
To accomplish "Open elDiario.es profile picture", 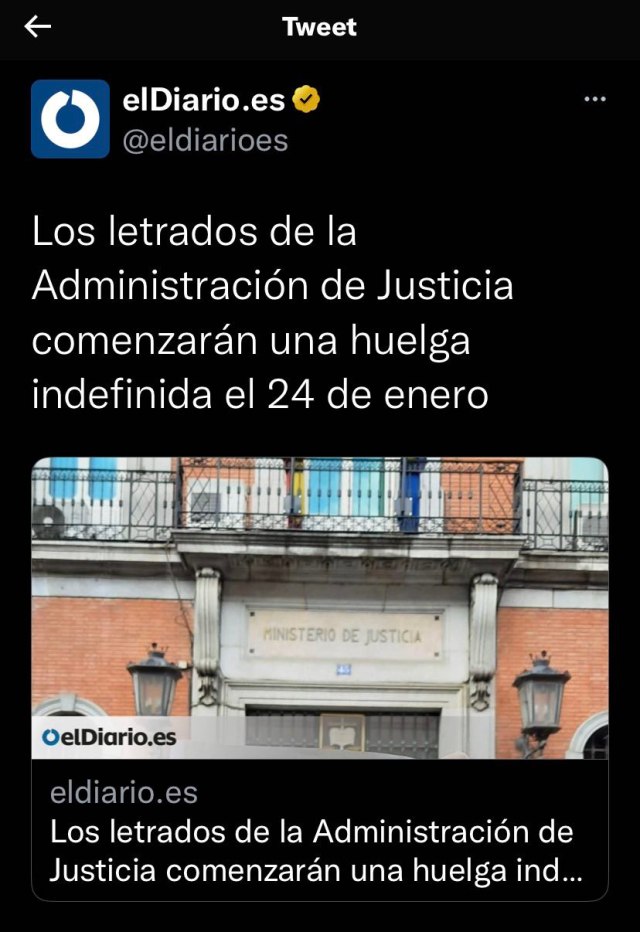I will click(x=70, y=119).
